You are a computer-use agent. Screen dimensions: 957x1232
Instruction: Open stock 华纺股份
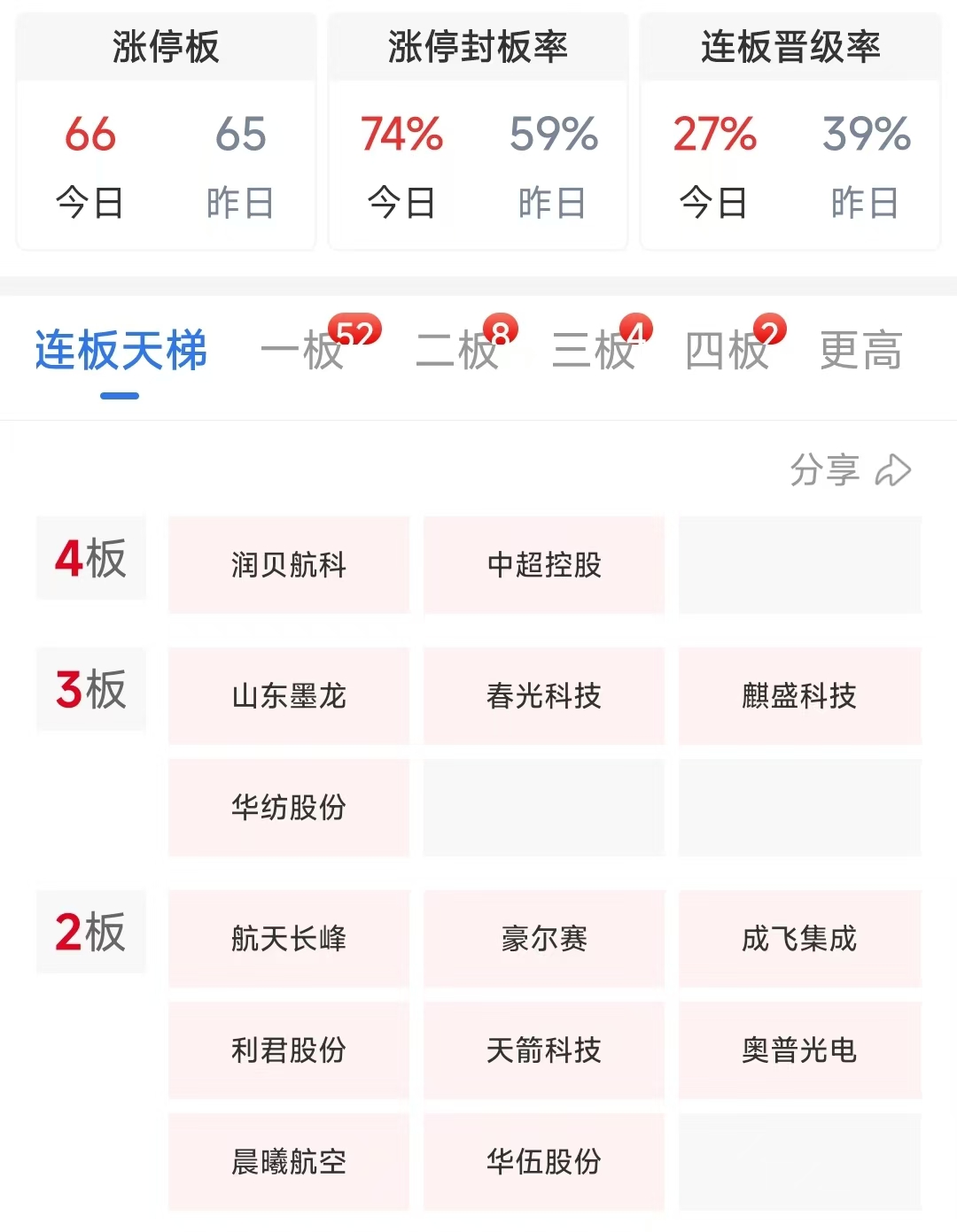click(x=289, y=808)
